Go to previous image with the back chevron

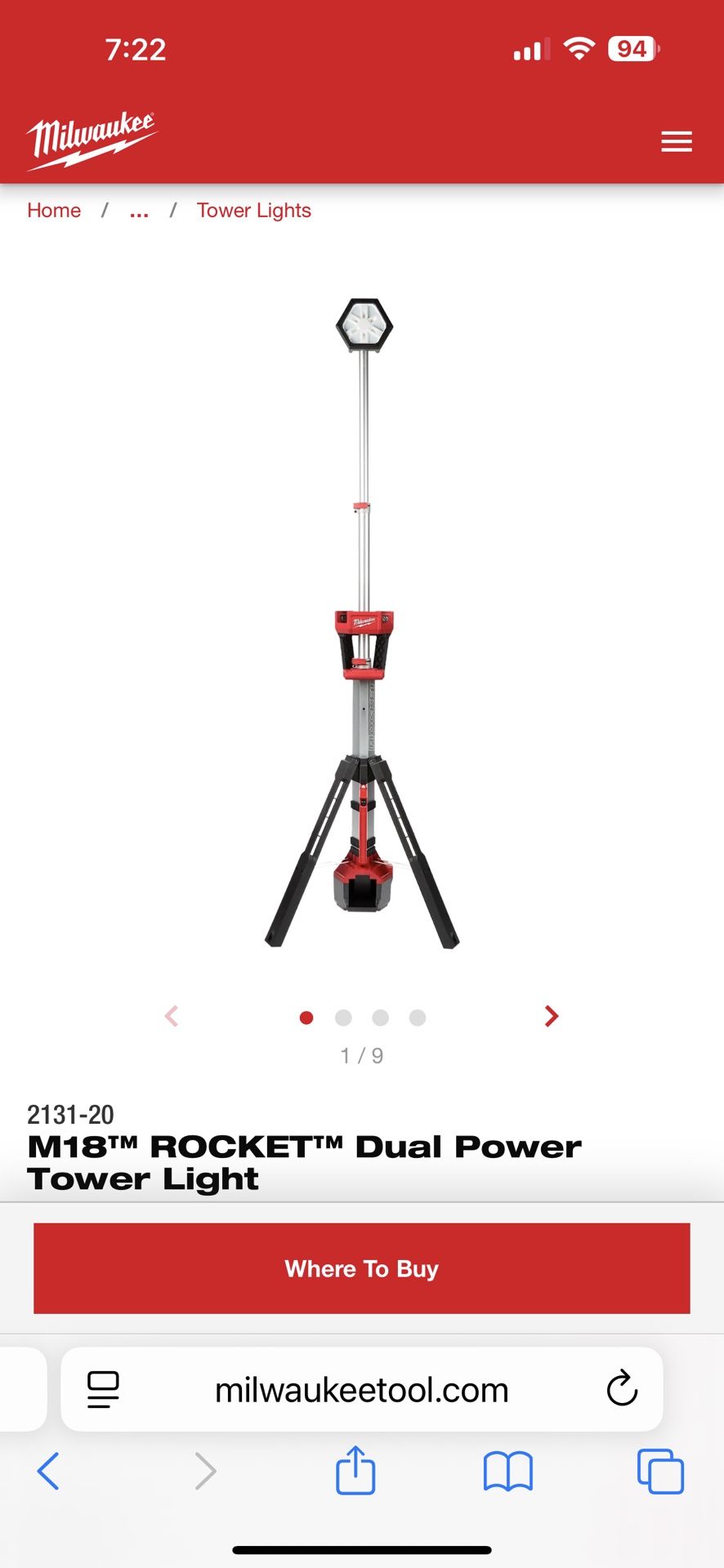pos(172,1016)
